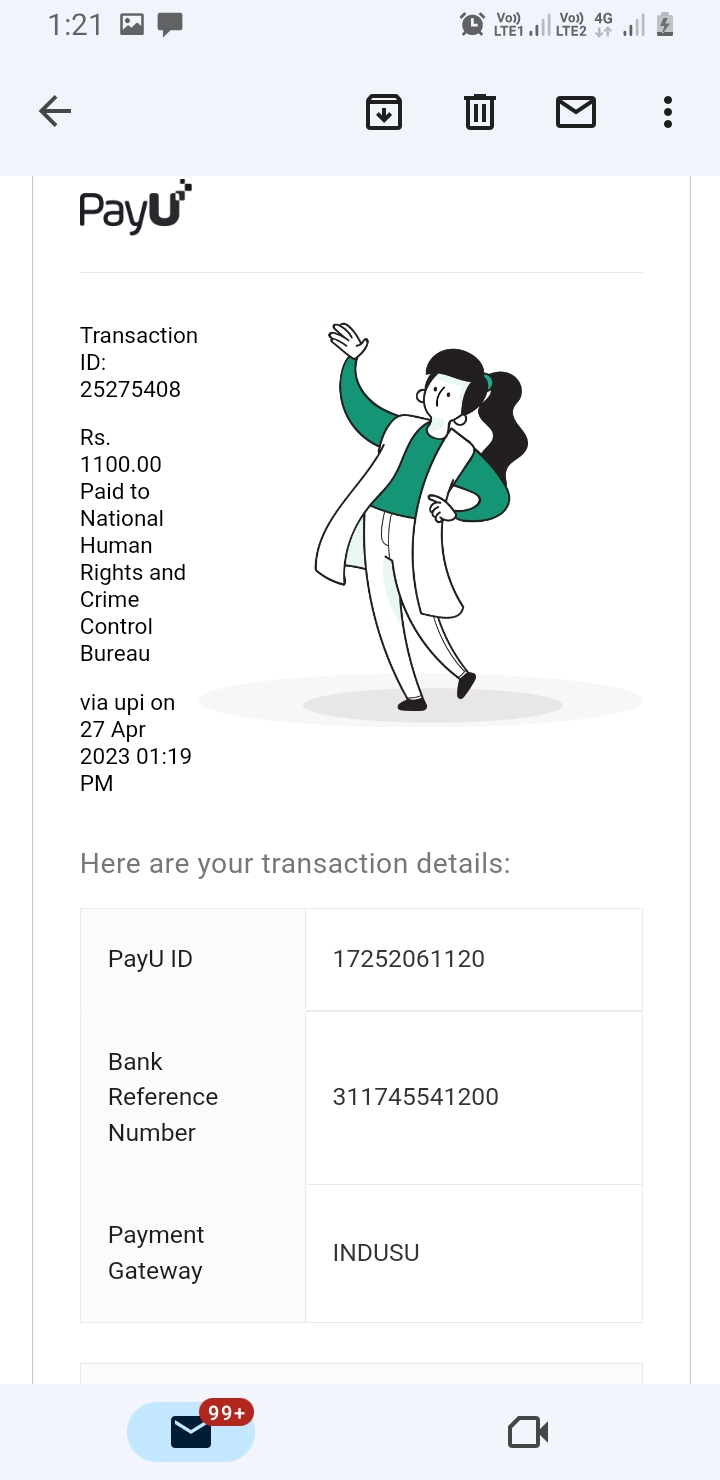Open the overflow menu
Viewport: 720px width, 1480px height.
(x=667, y=111)
